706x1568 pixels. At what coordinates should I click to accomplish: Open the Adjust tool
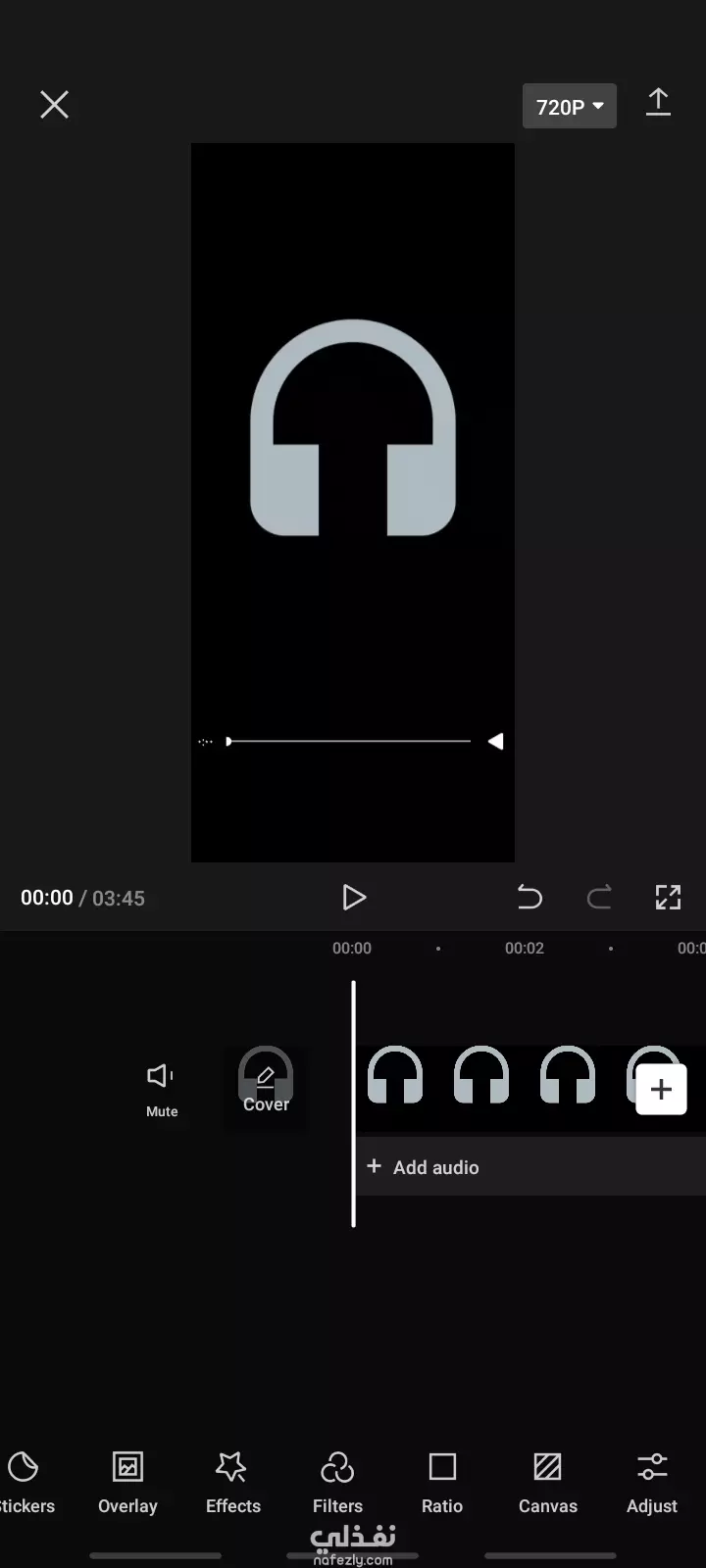tap(652, 1484)
